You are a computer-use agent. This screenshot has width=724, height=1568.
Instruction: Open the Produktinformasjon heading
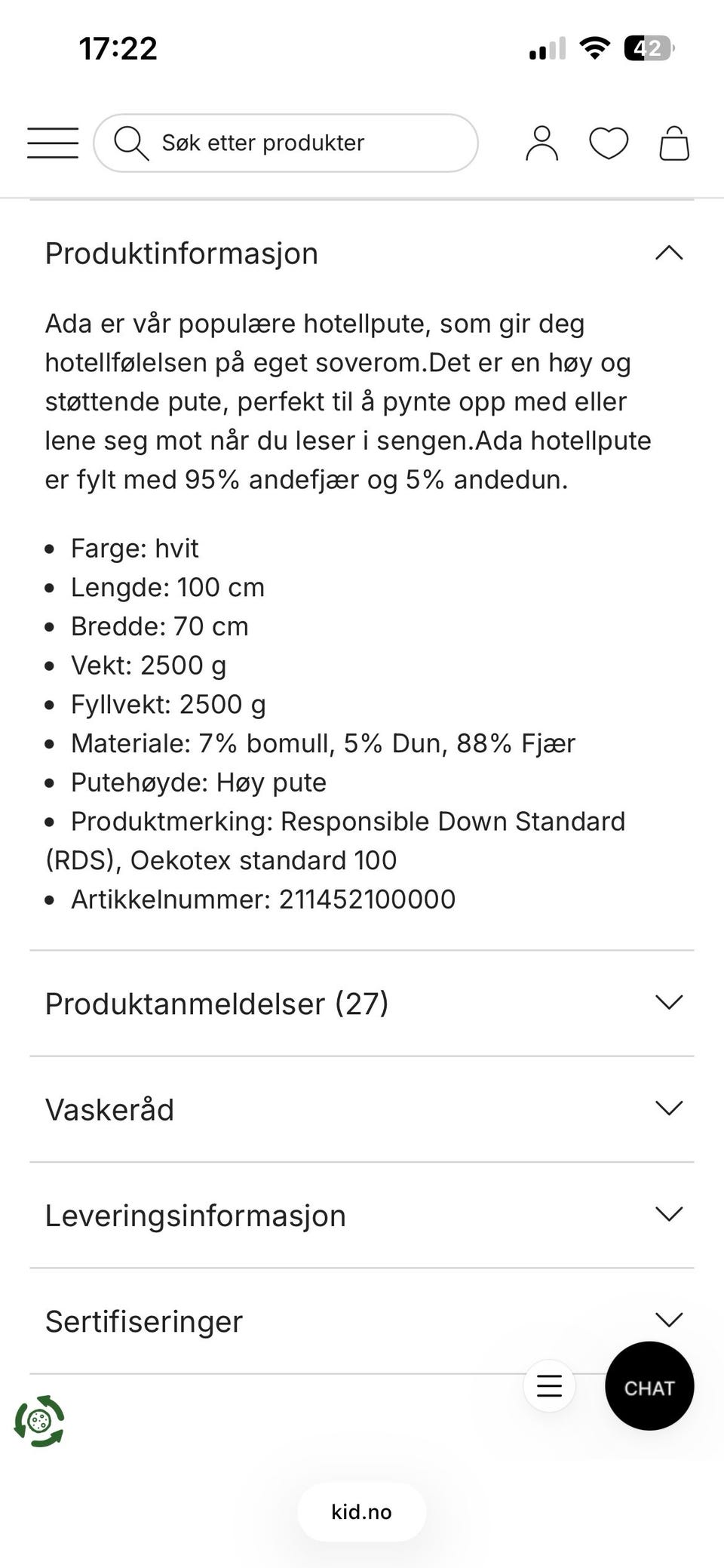point(181,253)
